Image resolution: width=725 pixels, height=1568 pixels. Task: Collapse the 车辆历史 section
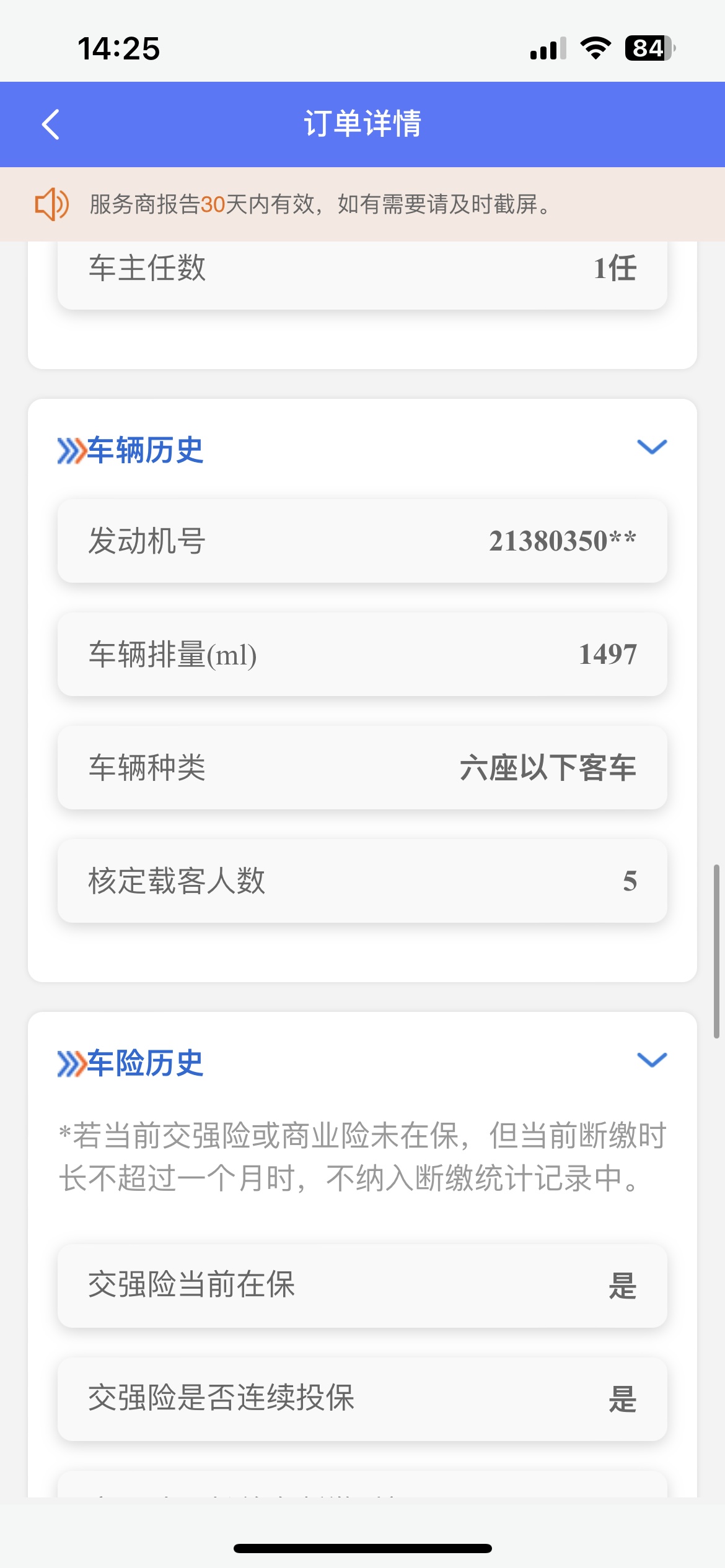point(652,446)
